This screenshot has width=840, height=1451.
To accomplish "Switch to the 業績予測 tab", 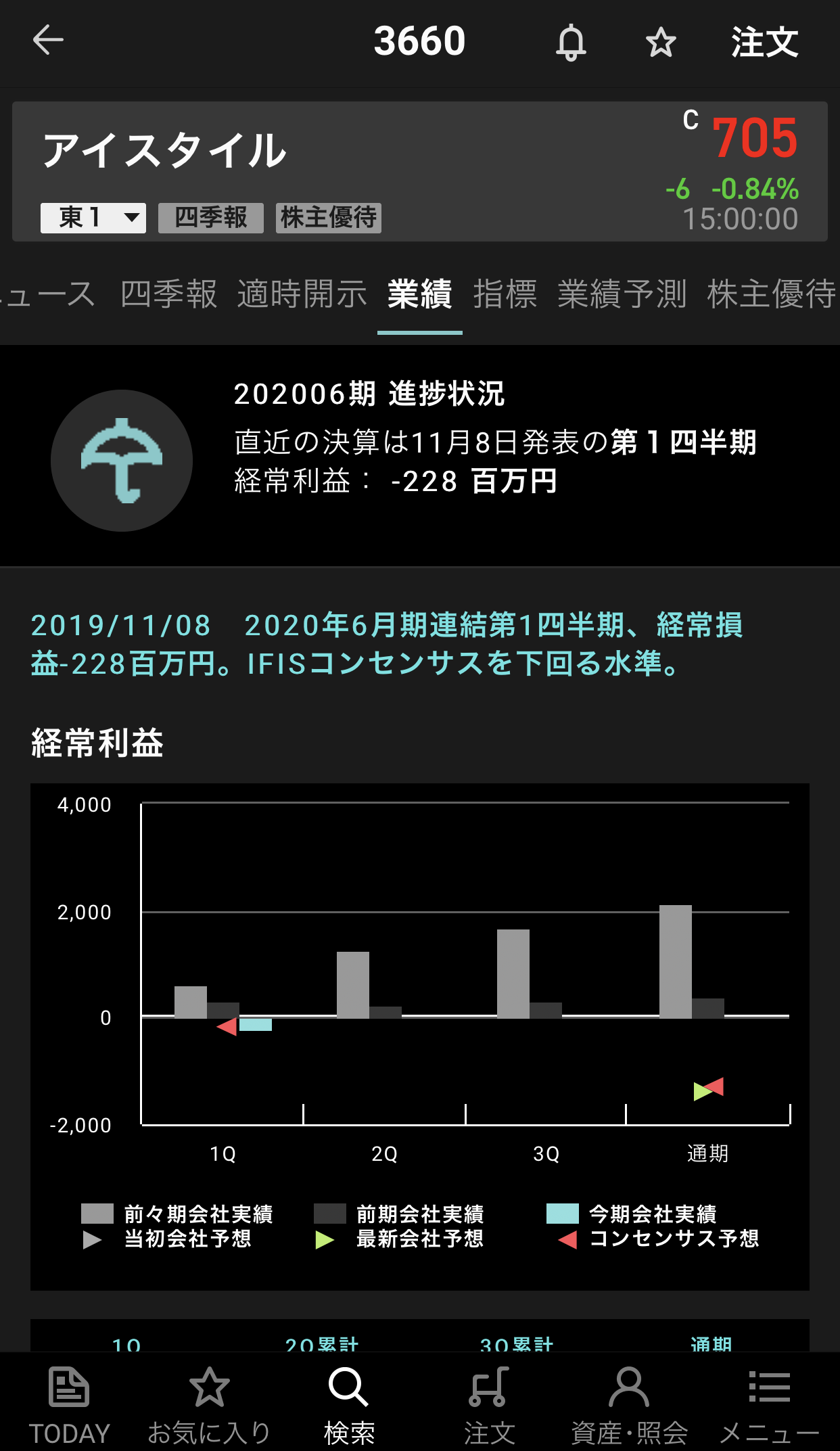I will (x=622, y=294).
